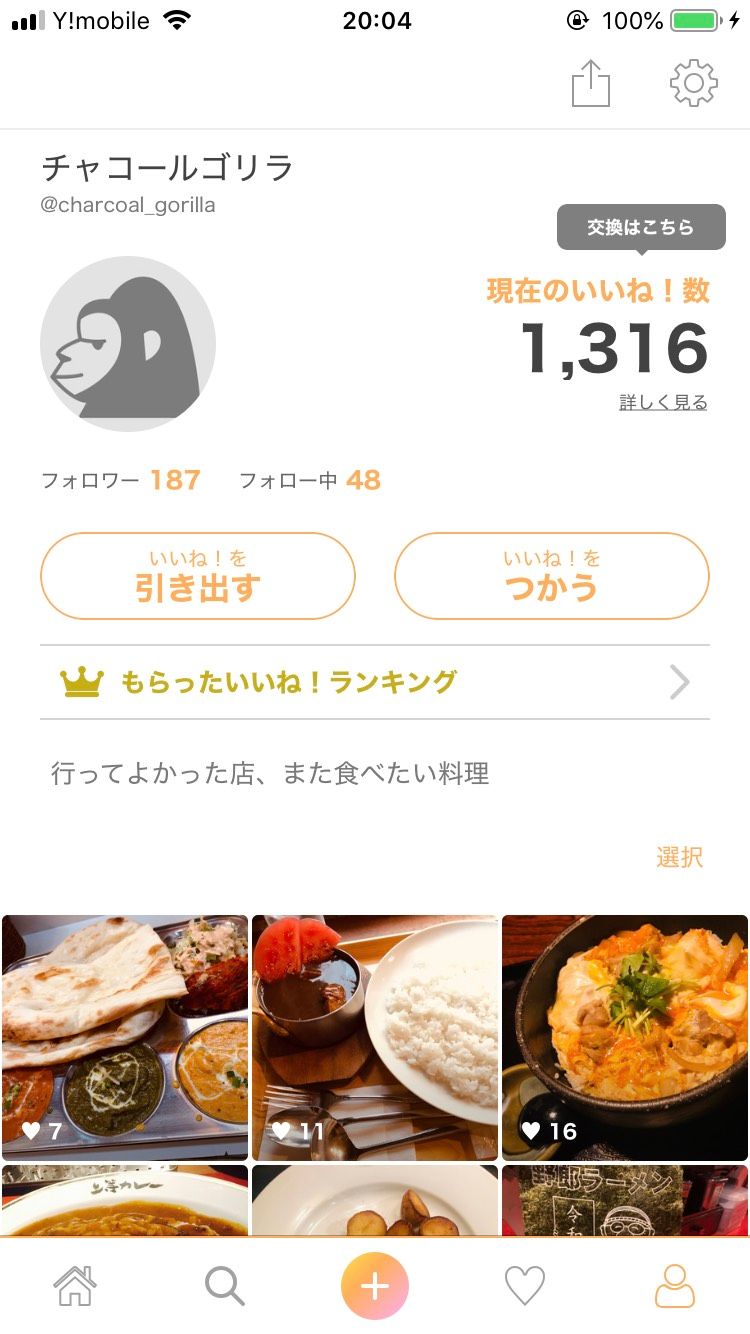Tap 選択 to select posts
Viewport: 750px width, 1334px height.
point(680,858)
